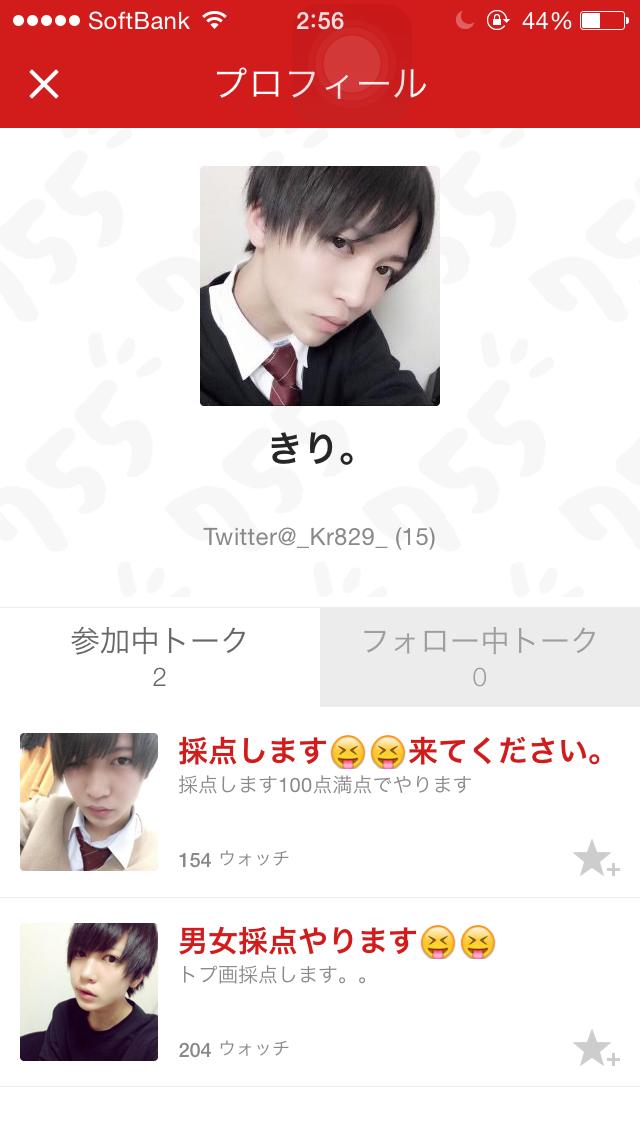Switch to the フォロー中トーク tab

click(480, 656)
